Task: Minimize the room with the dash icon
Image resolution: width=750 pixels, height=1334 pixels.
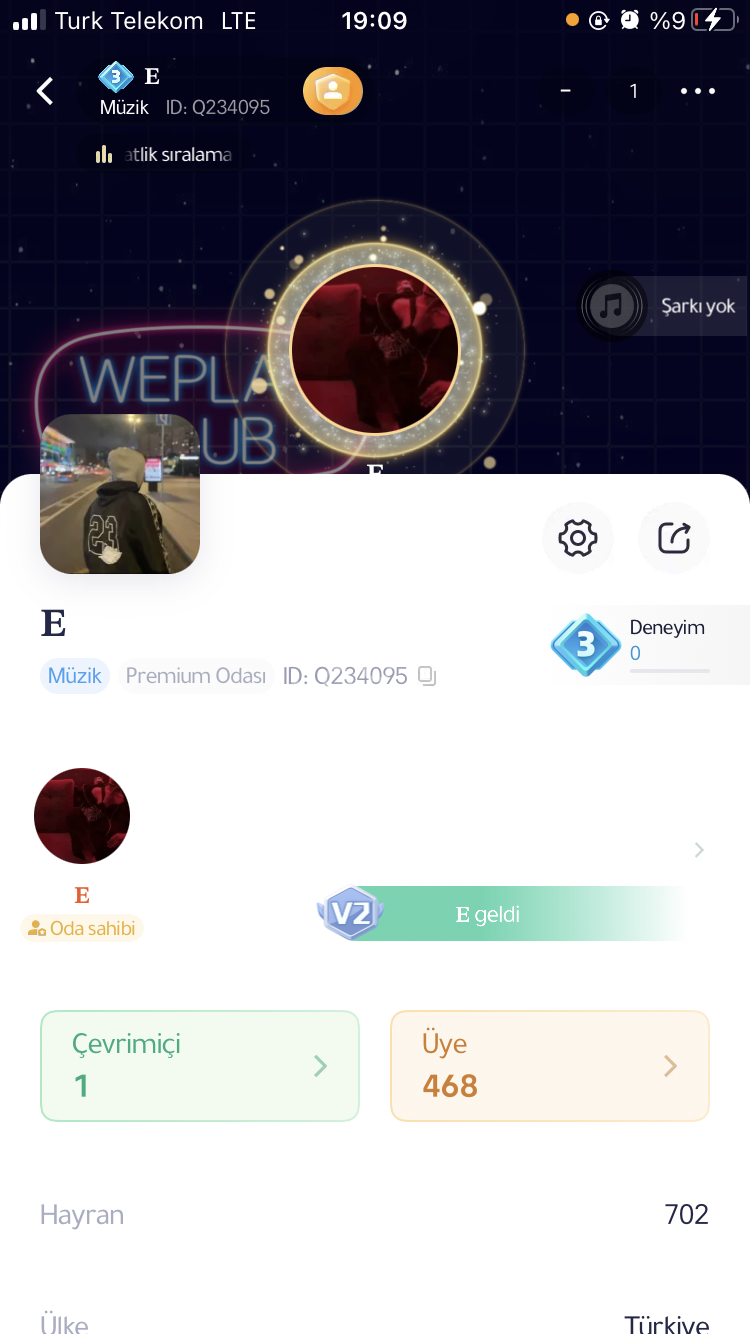Action: click(565, 91)
